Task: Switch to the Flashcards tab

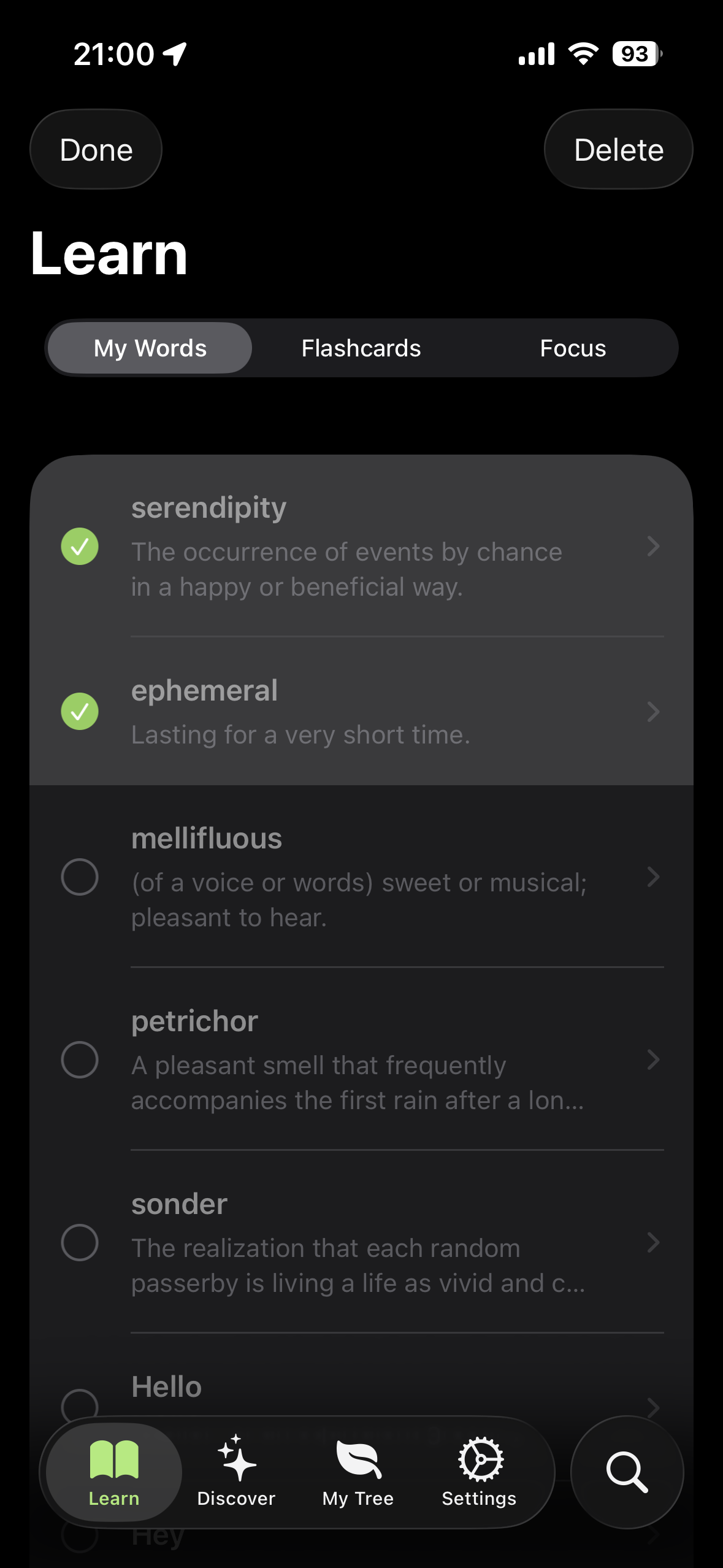Action: click(x=360, y=347)
